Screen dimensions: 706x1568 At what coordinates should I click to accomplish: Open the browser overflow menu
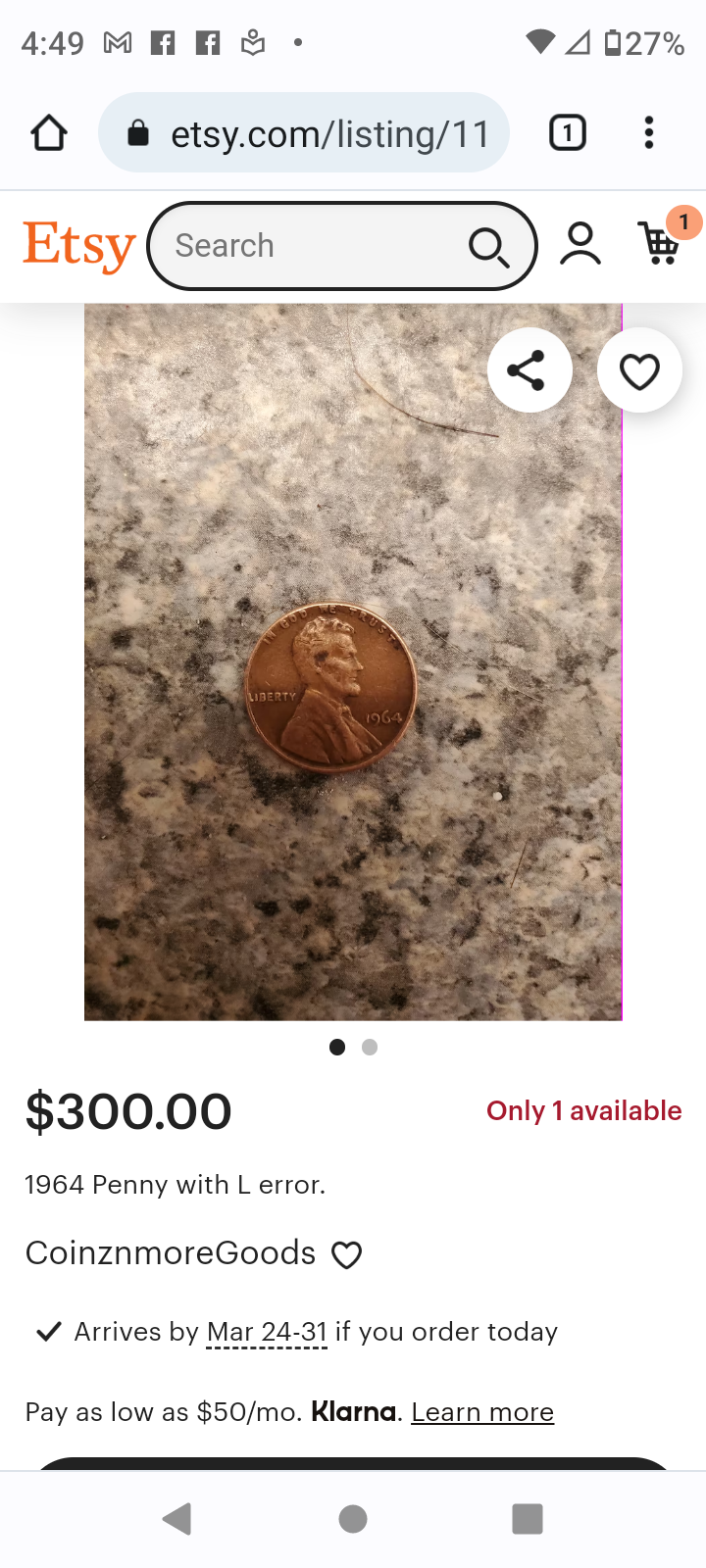[x=648, y=132]
